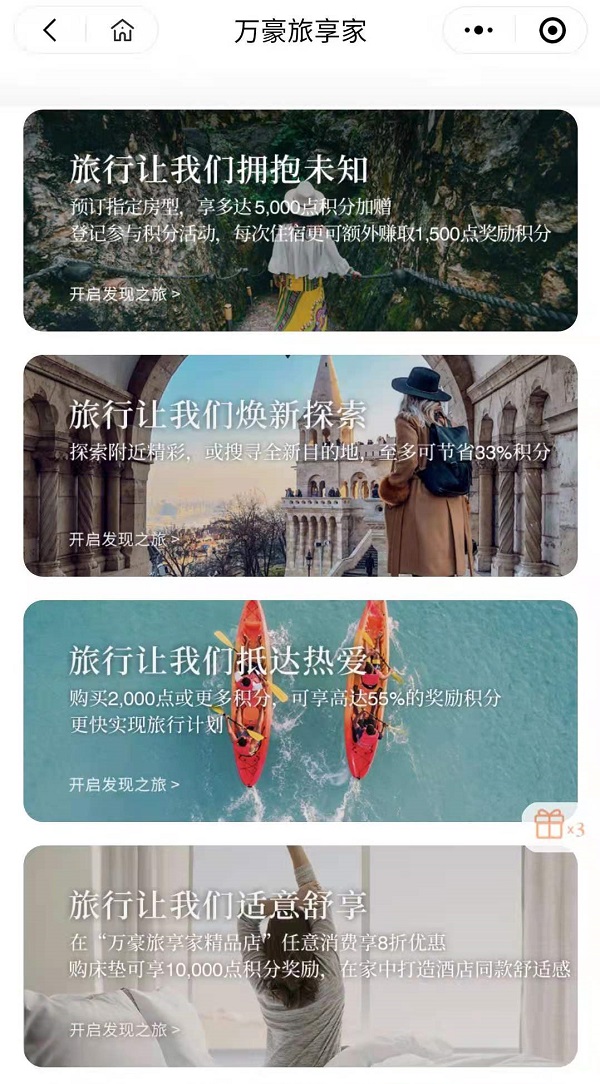Open the three-dot more menu
Viewport: 600px width, 1084px height.
[x=478, y=30]
